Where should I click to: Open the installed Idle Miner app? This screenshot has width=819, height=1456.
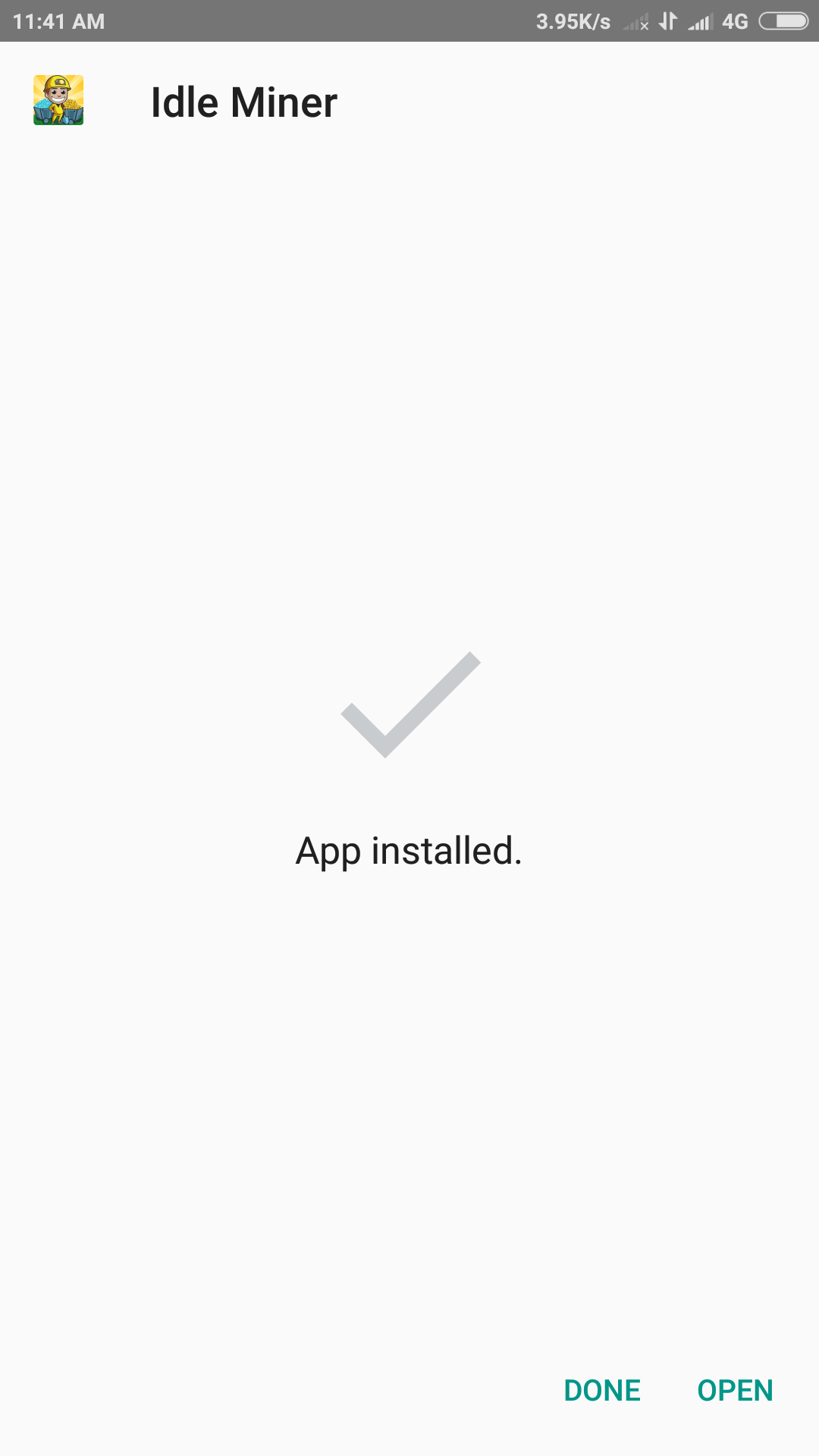point(735,1390)
